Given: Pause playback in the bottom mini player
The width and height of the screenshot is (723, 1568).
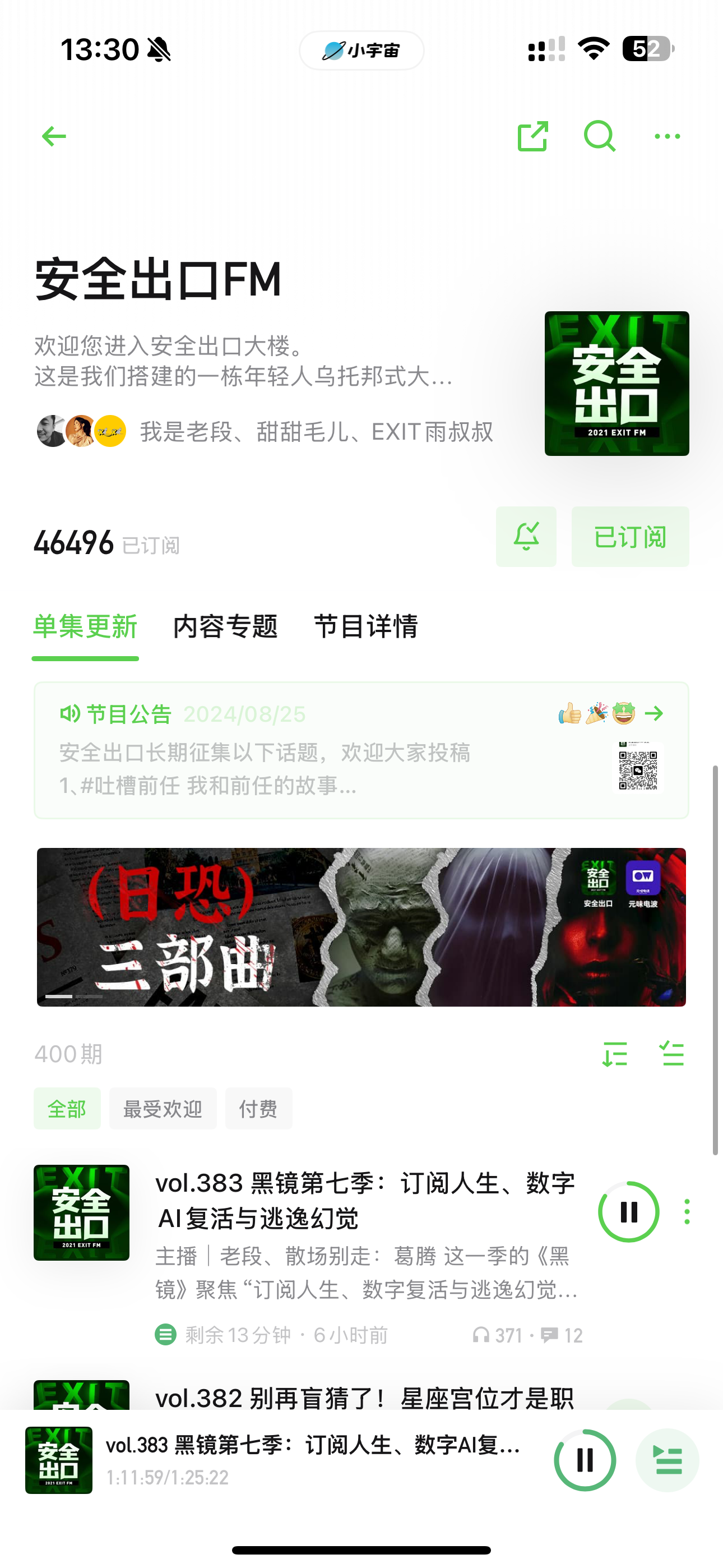Looking at the screenshot, I should coord(585,1460).
